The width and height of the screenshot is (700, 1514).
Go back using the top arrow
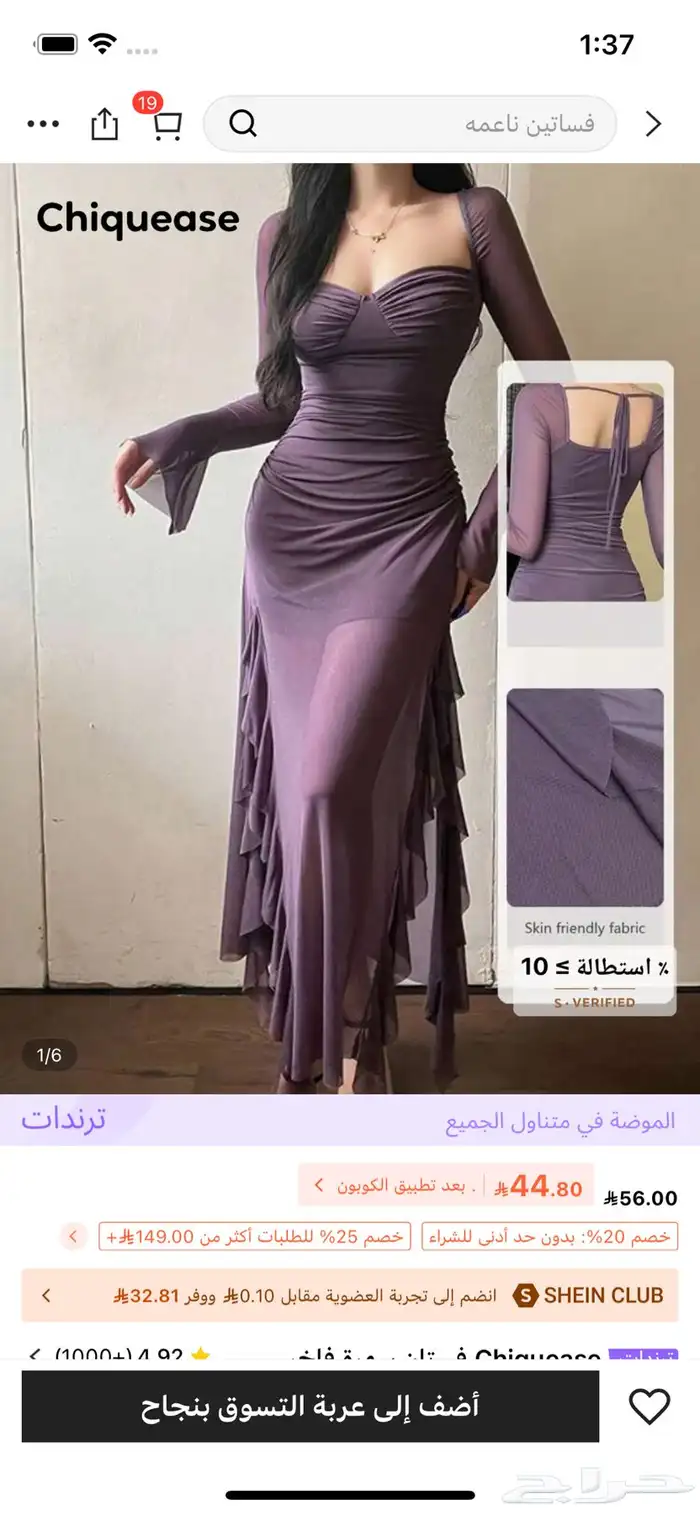point(653,124)
